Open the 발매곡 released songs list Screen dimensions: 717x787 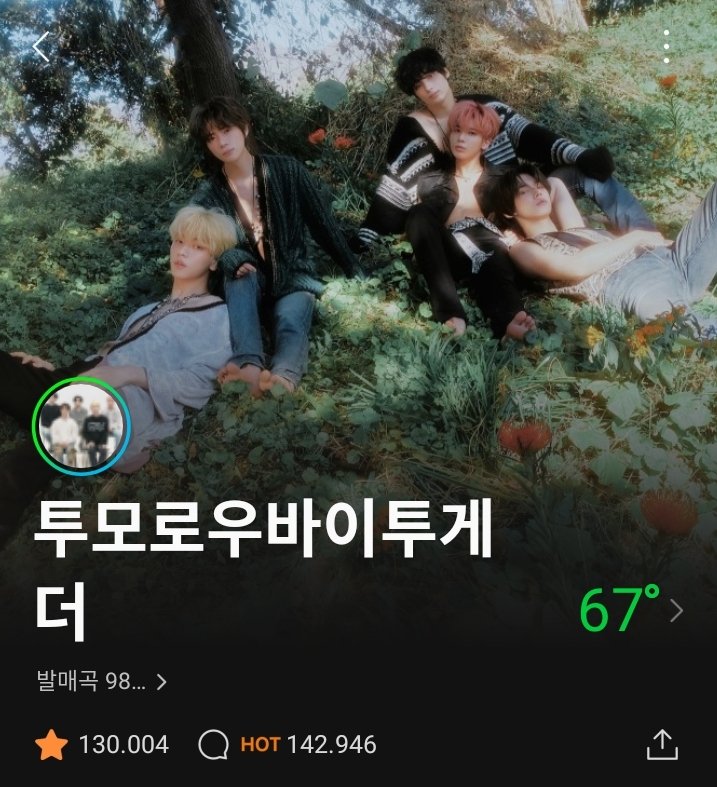[100, 683]
